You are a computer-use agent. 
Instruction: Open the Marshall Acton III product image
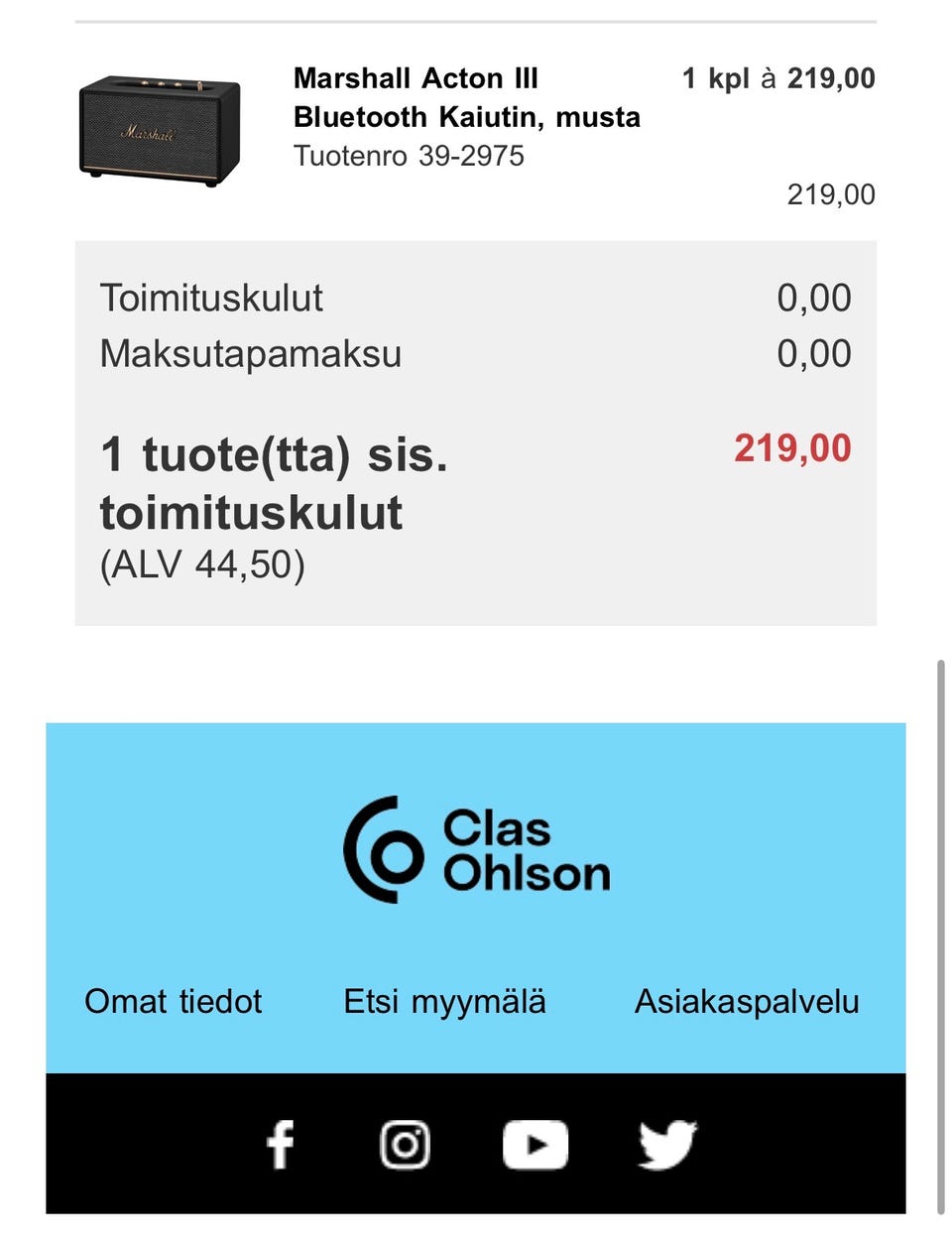tap(160, 130)
